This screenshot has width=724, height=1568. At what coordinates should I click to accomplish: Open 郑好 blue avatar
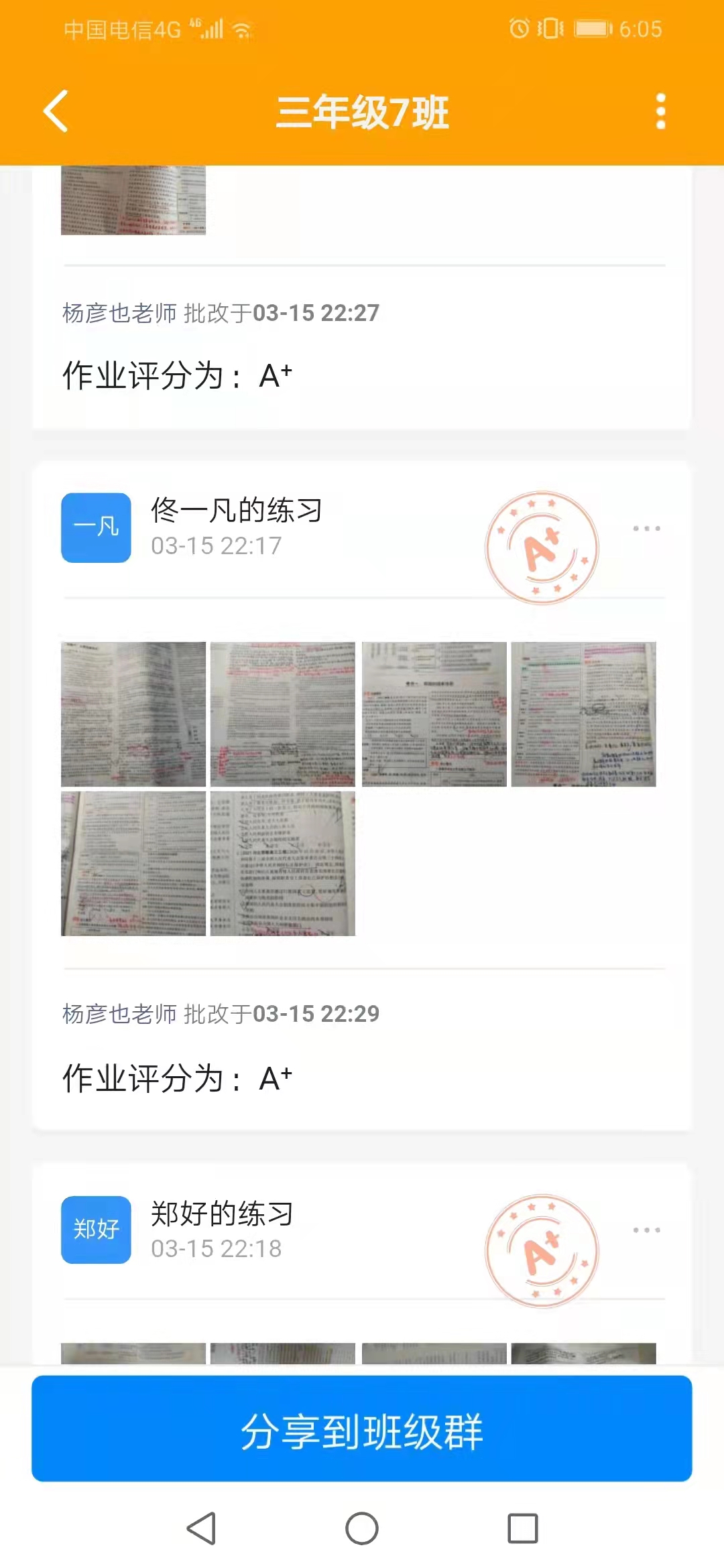point(96,1230)
